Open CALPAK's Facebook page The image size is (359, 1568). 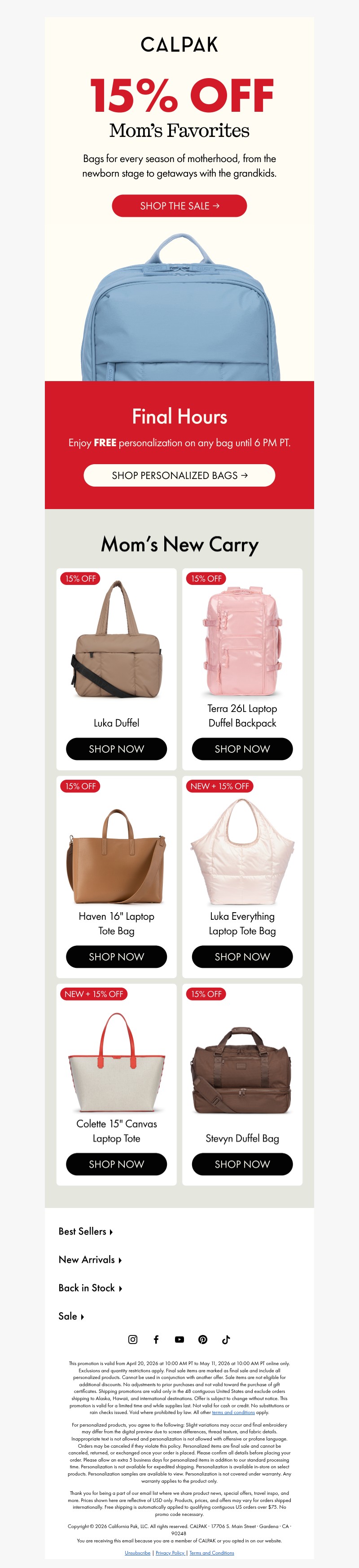click(x=156, y=1339)
